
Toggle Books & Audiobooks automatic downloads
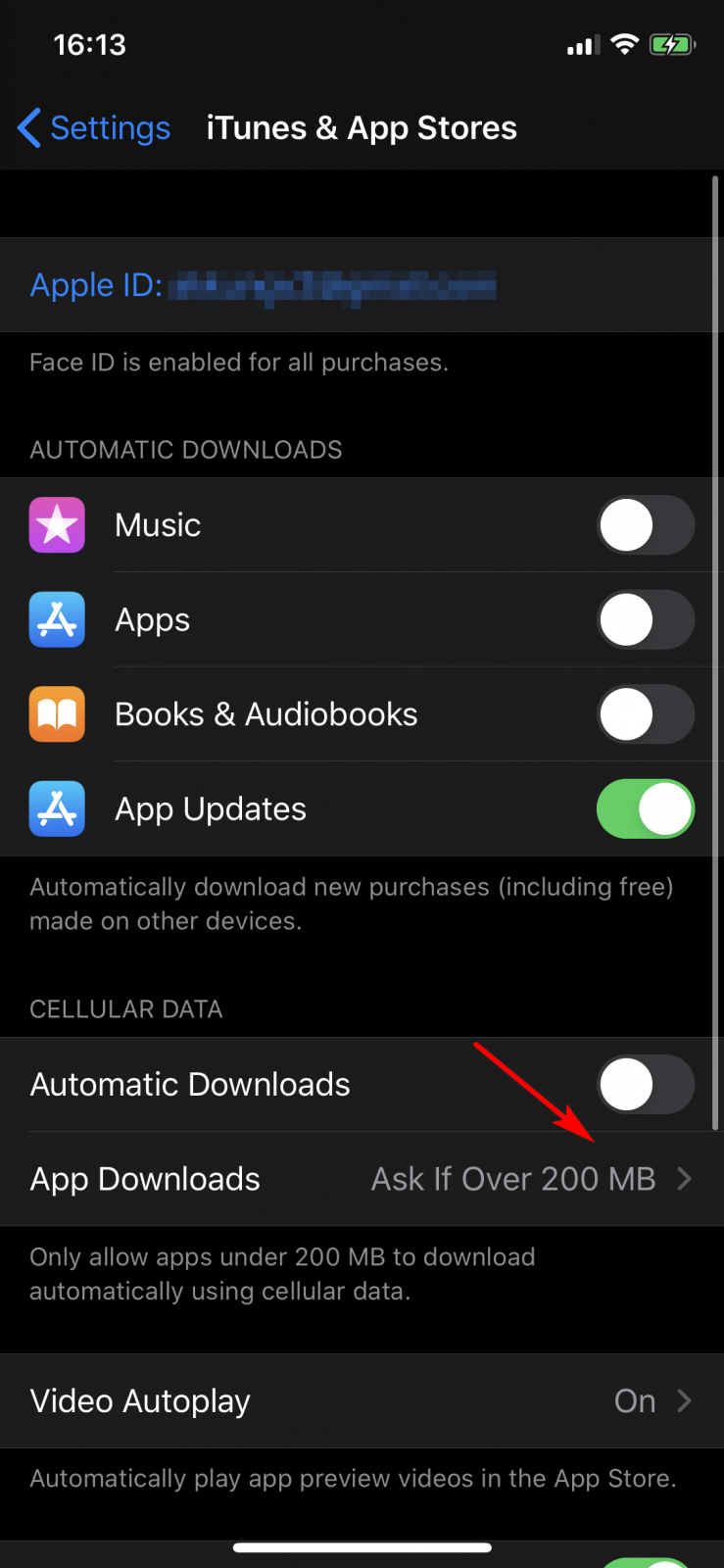click(x=645, y=714)
